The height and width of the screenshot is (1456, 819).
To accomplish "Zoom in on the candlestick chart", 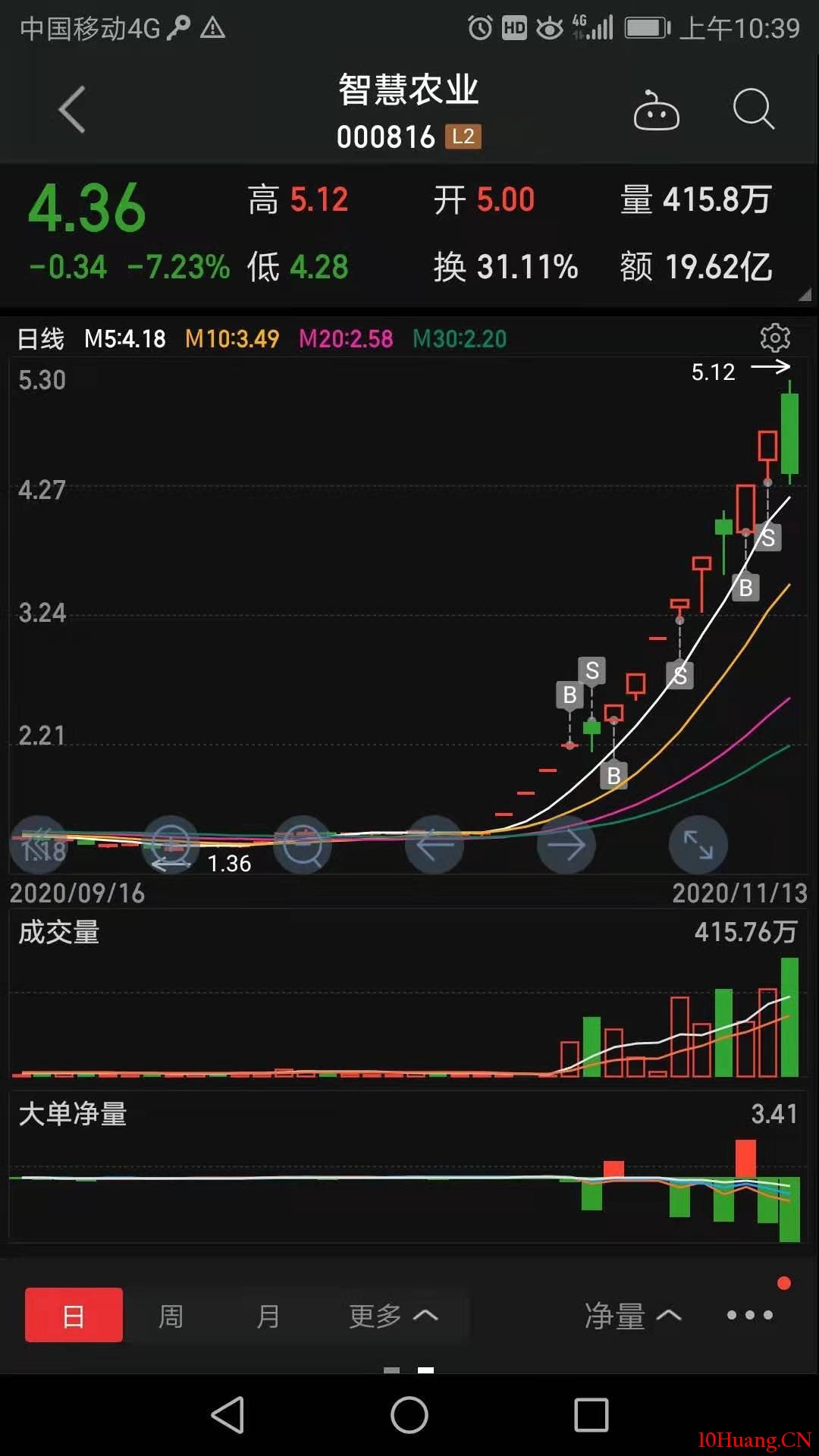I will (171, 844).
